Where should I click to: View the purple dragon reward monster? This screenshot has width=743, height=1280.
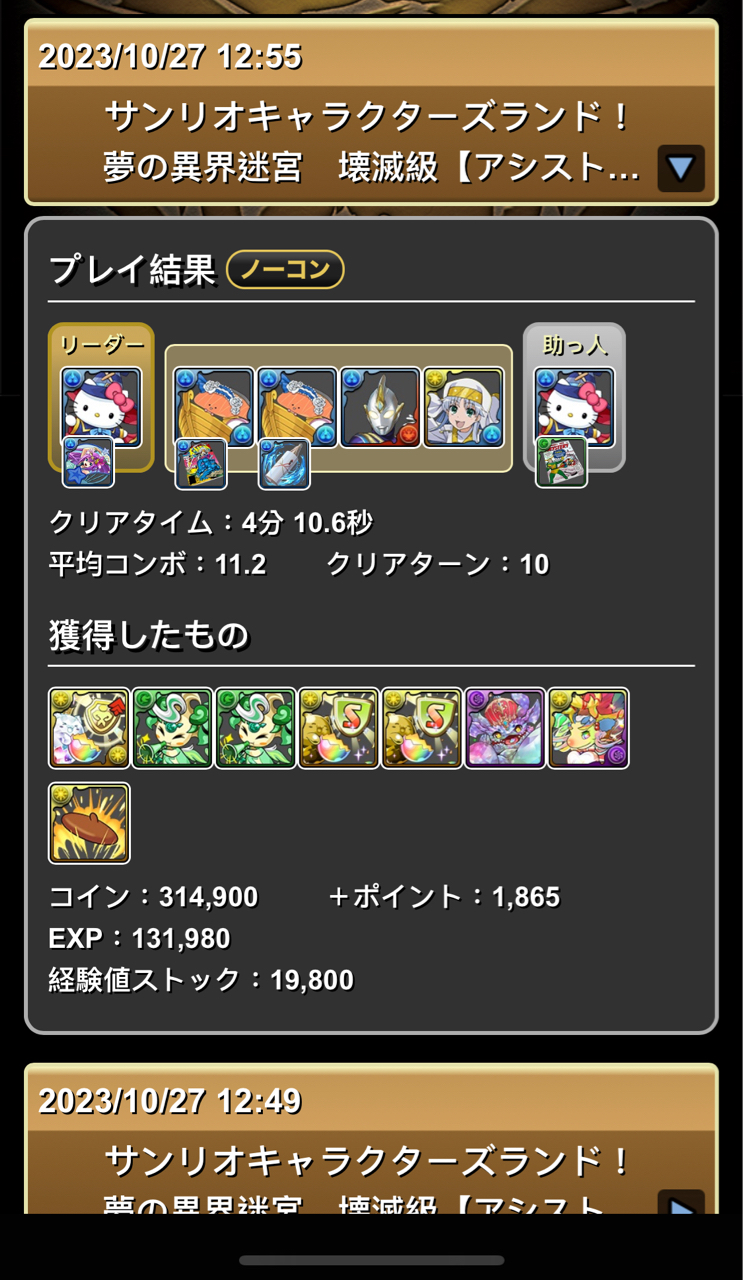point(505,728)
